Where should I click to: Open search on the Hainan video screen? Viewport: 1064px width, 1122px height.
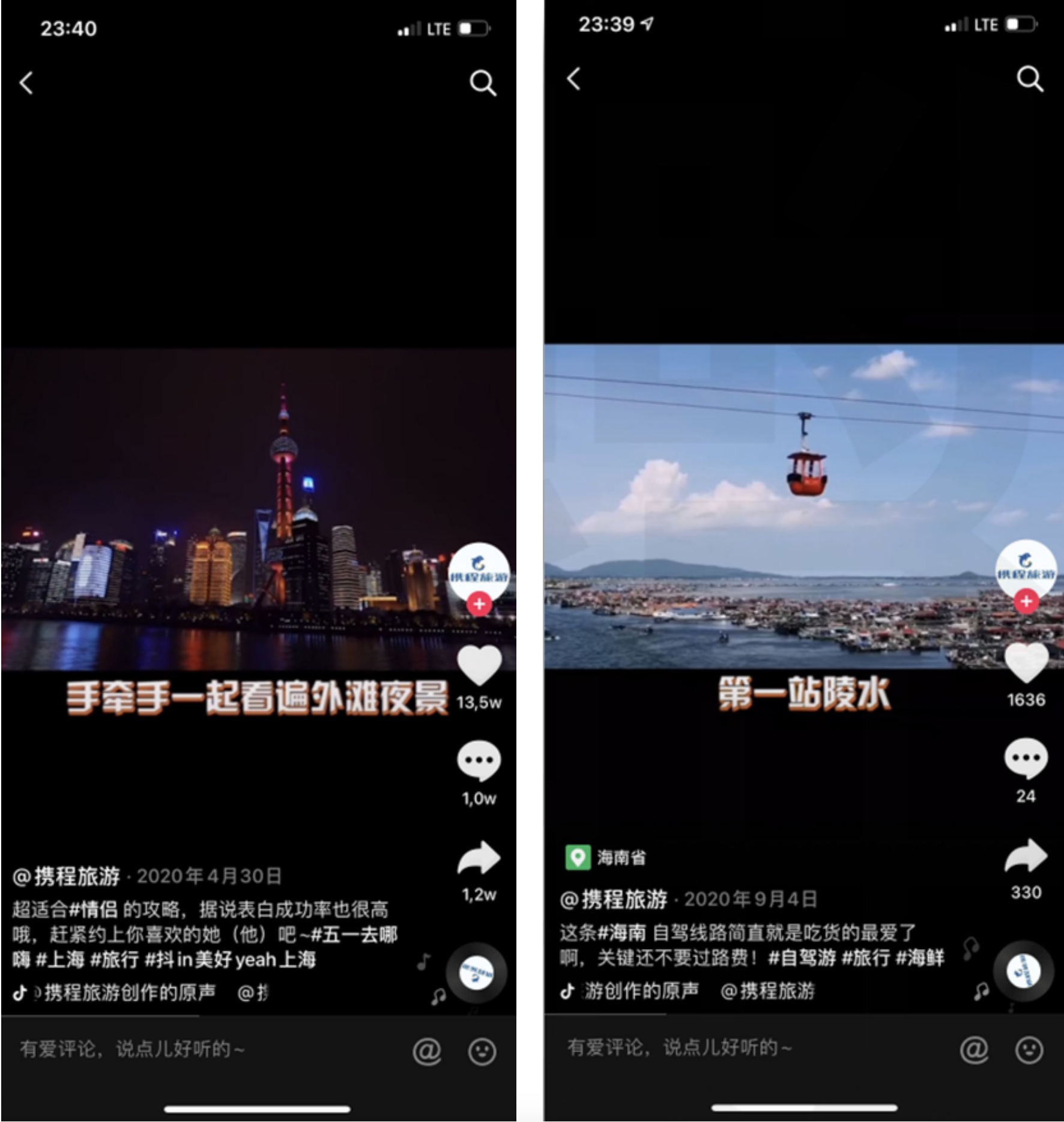pyautogui.click(x=1029, y=79)
